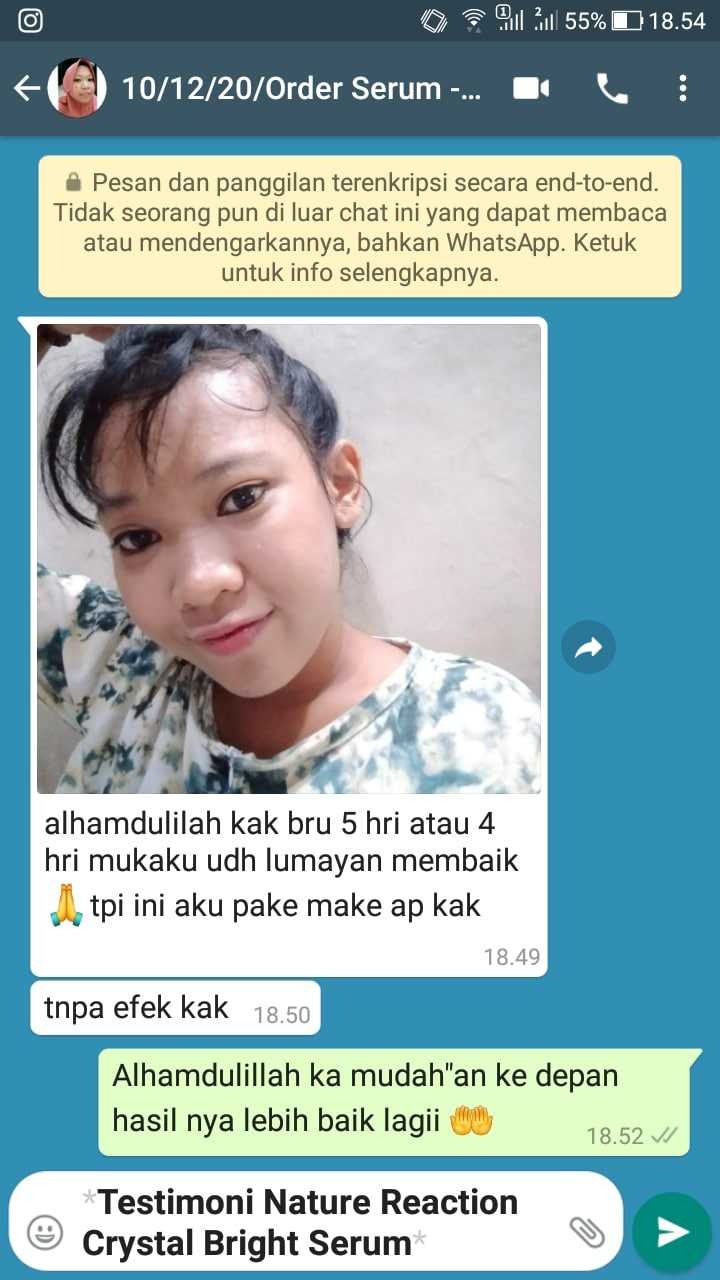Start a video call
This screenshot has width=720, height=1280.
531,89
